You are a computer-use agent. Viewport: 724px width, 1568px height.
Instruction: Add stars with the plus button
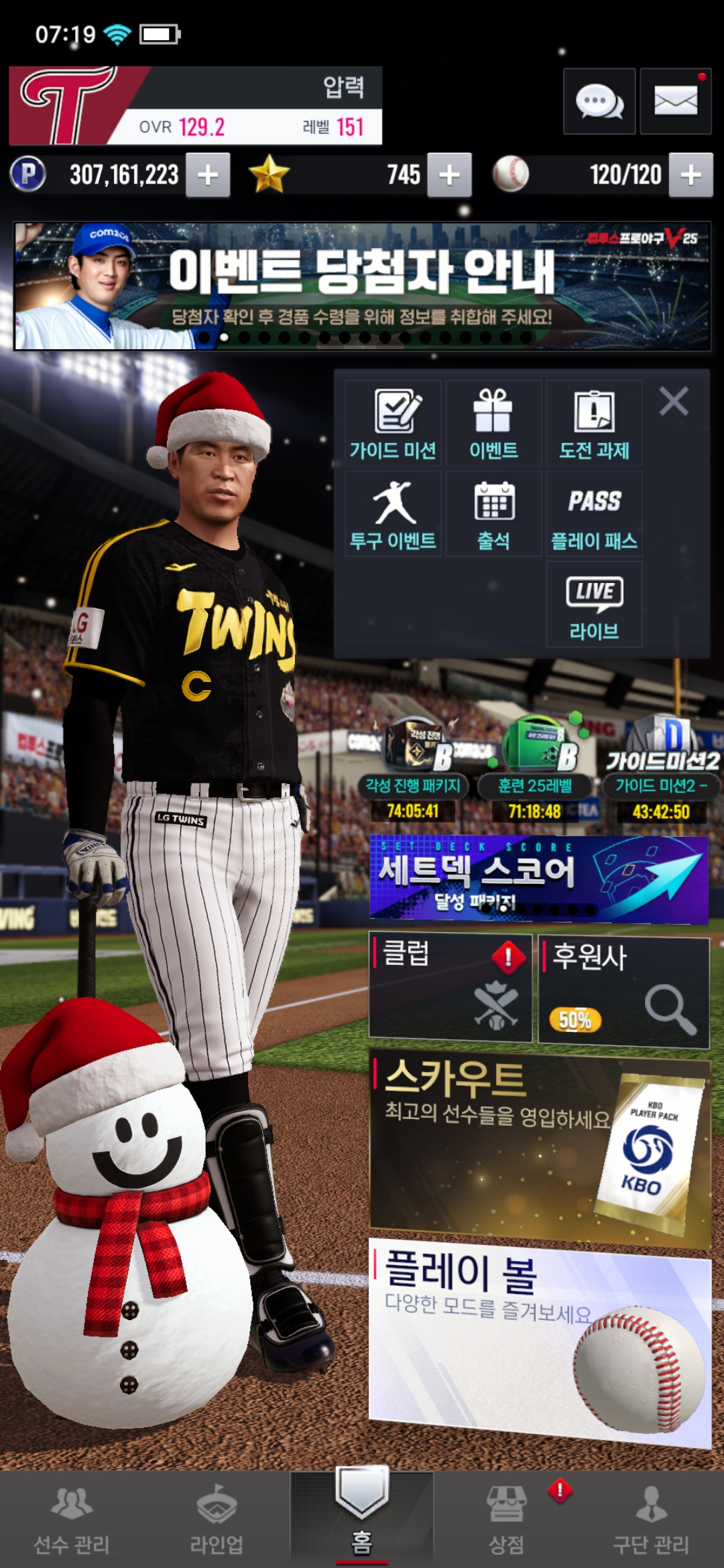tap(449, 176)
